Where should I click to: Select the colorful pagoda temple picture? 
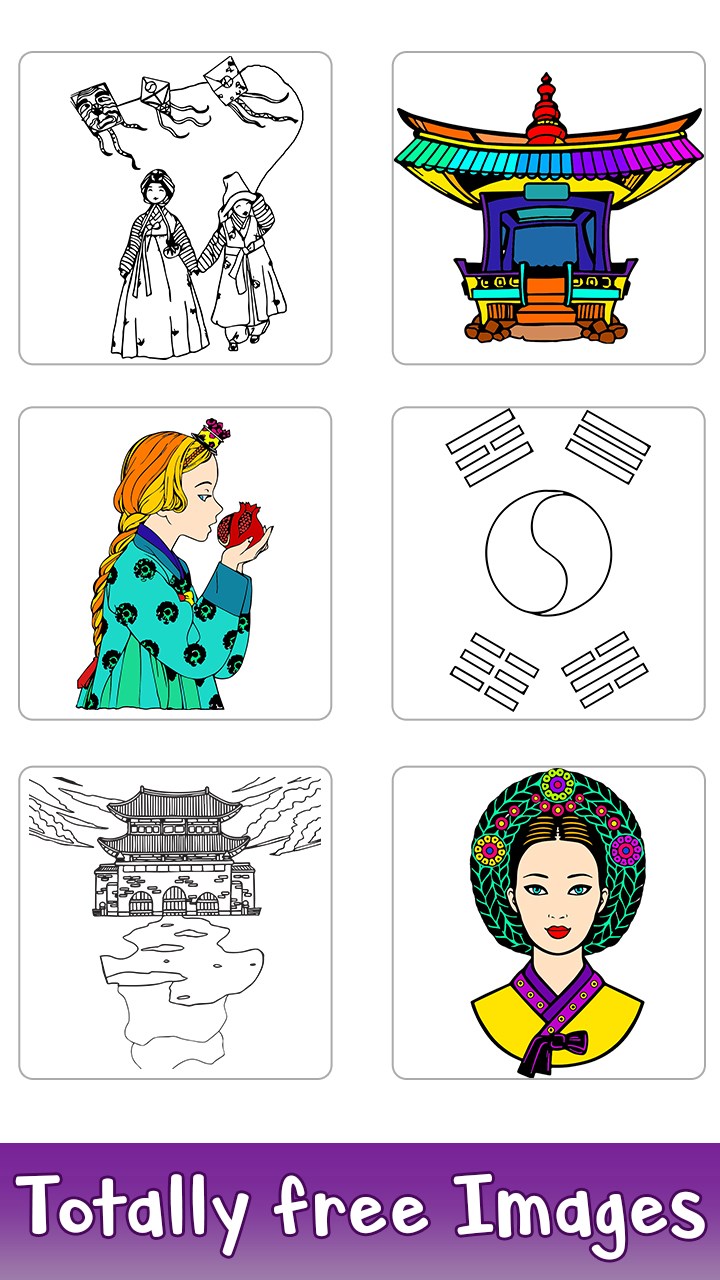coord(548,208)
